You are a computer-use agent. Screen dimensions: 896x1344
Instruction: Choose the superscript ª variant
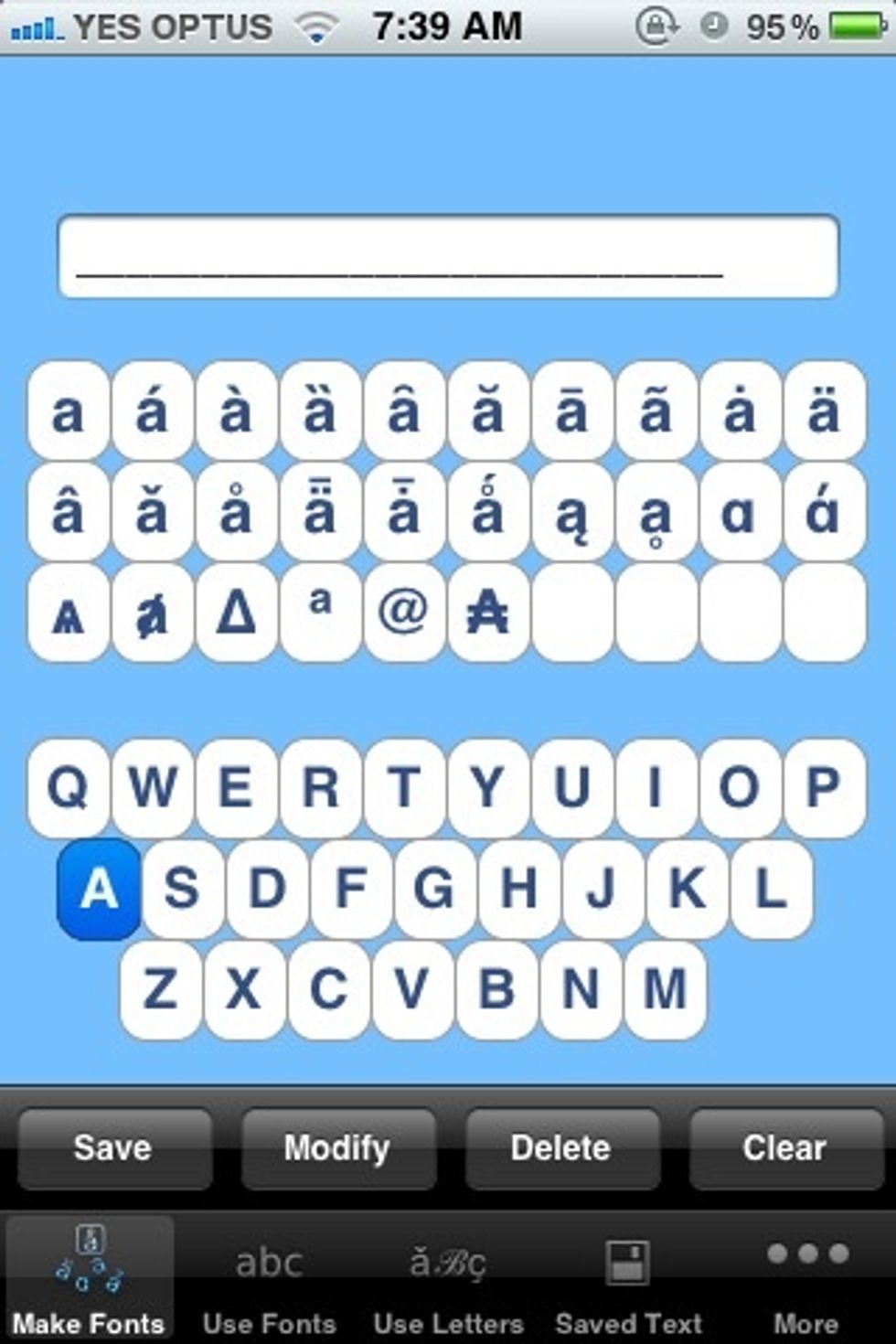pos(320,611)
